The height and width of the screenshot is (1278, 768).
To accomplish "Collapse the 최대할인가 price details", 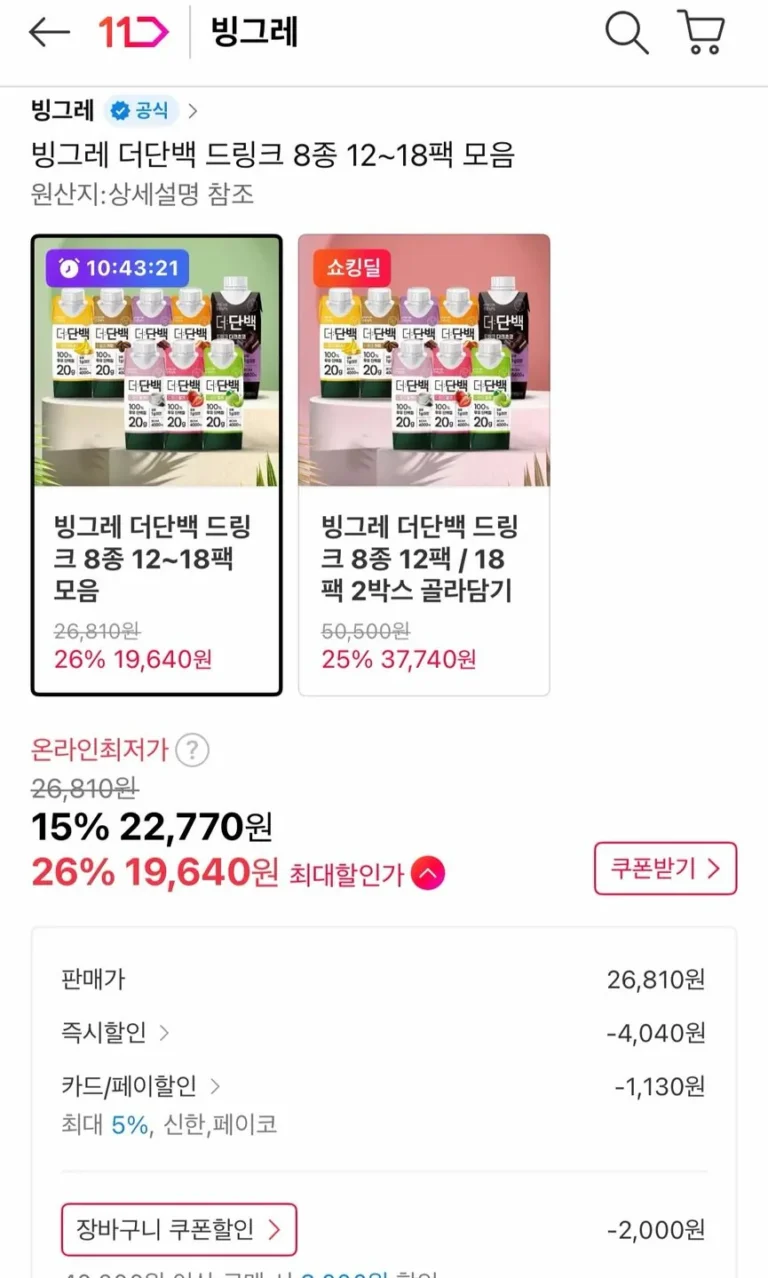I will point(428,875).
